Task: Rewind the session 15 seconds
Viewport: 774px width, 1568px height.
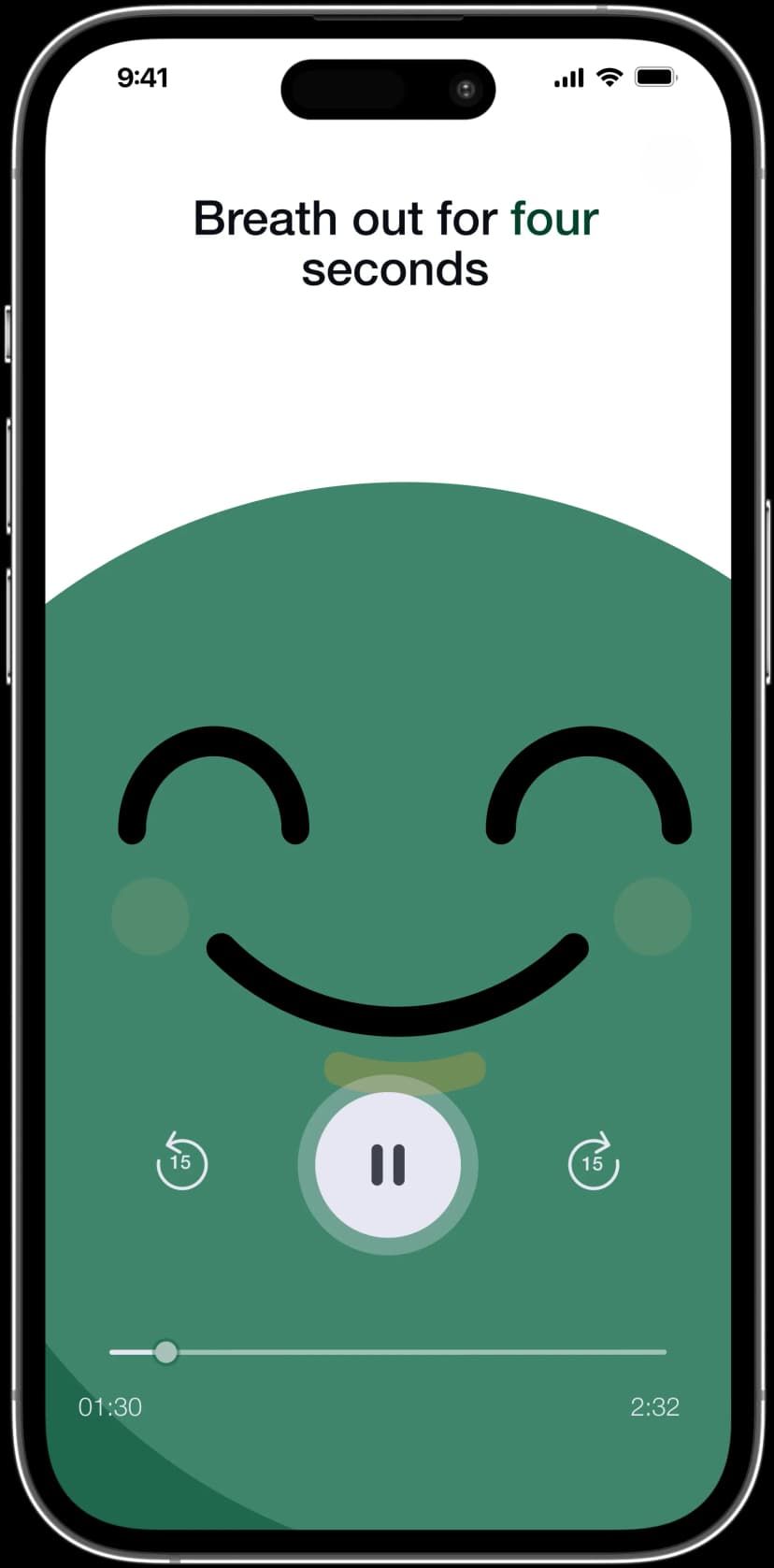Action: coord(181,1161)
